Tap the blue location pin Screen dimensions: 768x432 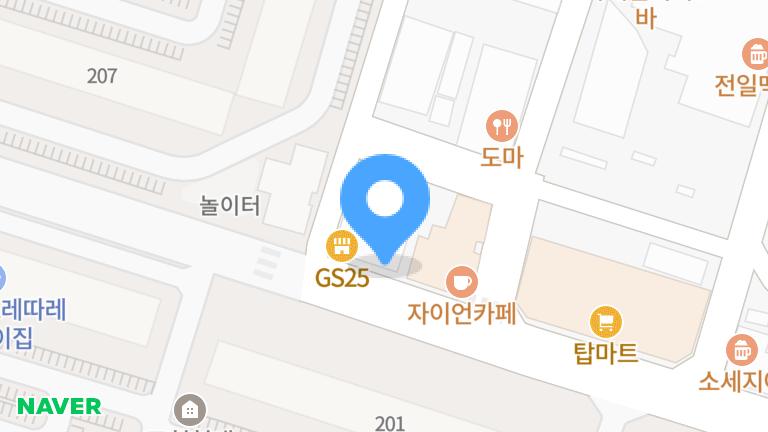384,202
